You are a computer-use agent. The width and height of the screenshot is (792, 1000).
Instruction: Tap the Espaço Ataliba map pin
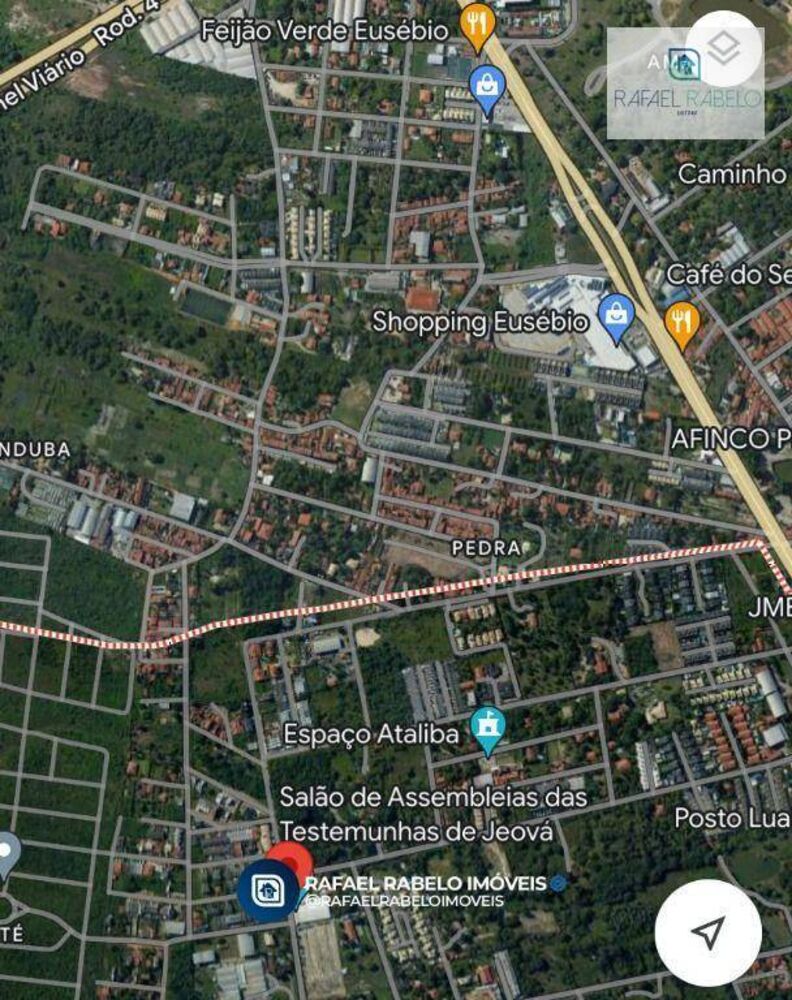tap(488, 727)
